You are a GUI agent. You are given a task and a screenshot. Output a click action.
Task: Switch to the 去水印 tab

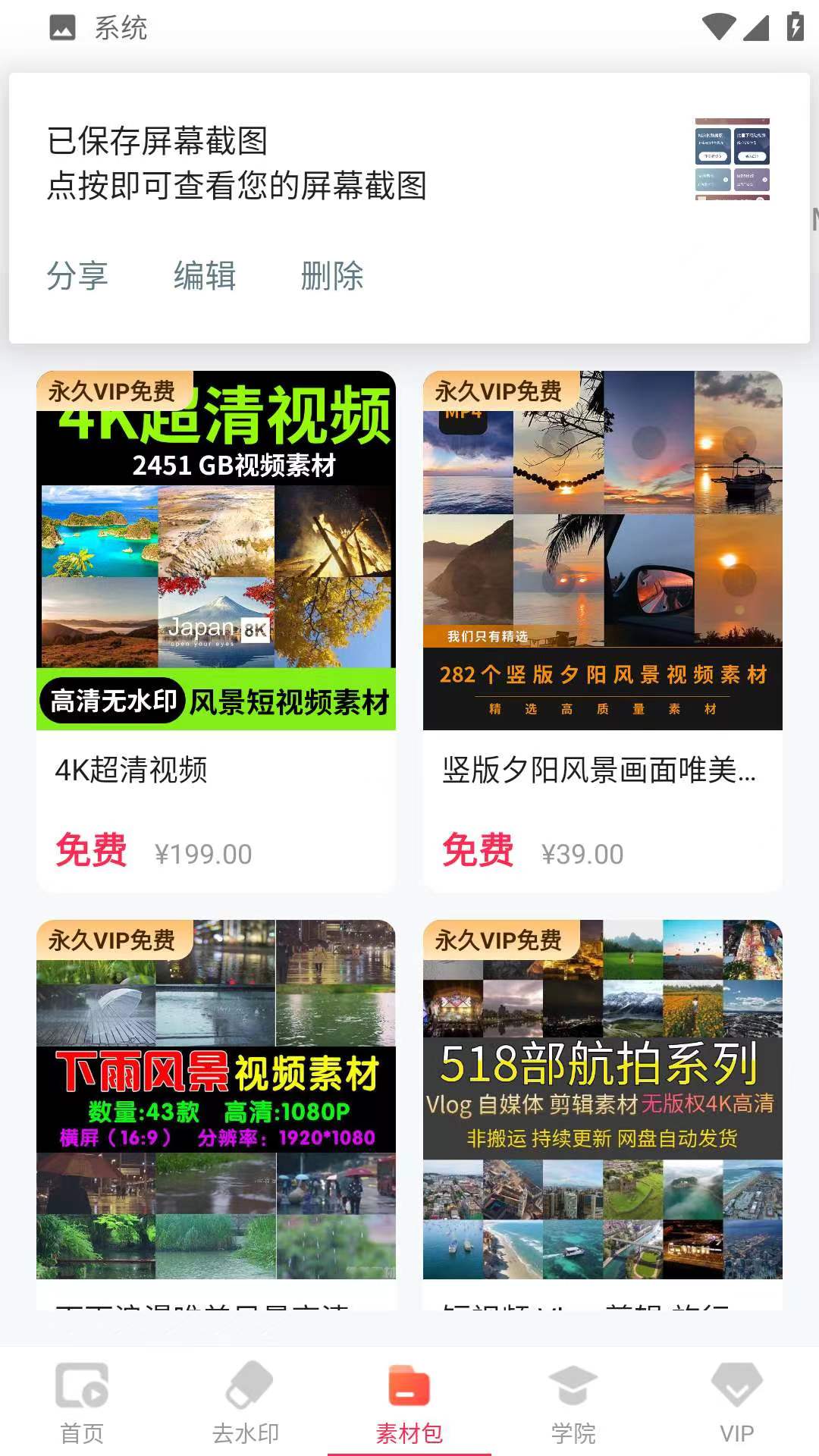point(246,1403)
